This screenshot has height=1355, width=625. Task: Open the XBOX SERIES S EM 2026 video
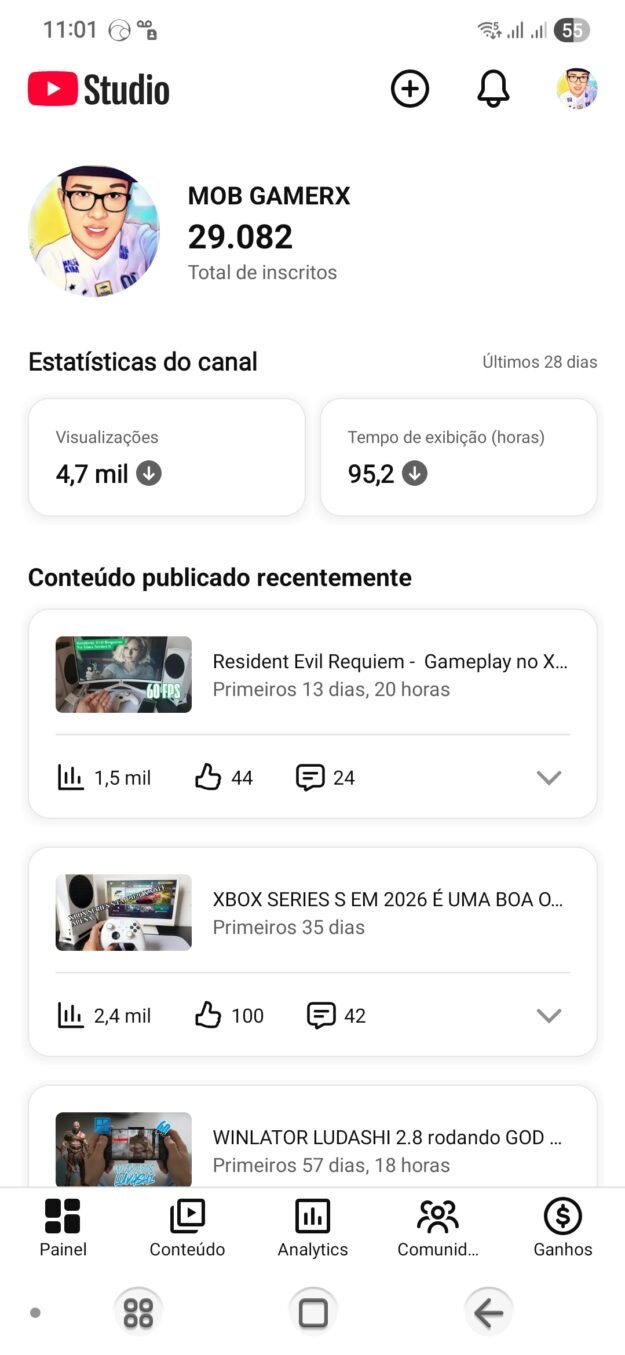[388, 912]
